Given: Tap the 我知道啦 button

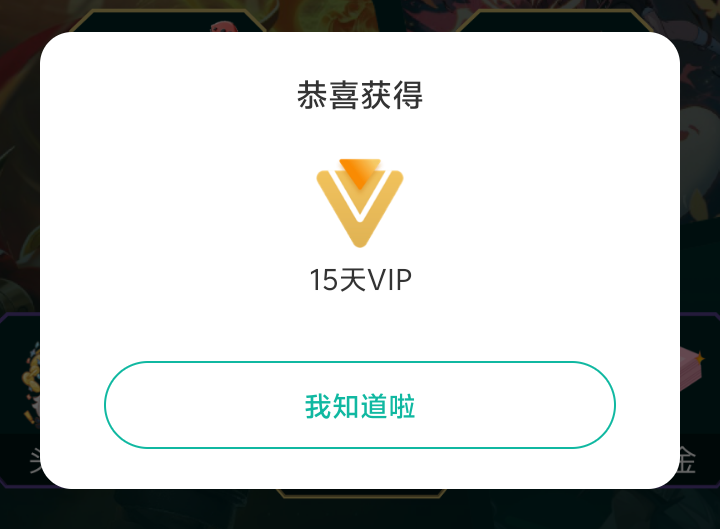Looking at the screenshot, I should pyautogui.click(x=360, y=405).
